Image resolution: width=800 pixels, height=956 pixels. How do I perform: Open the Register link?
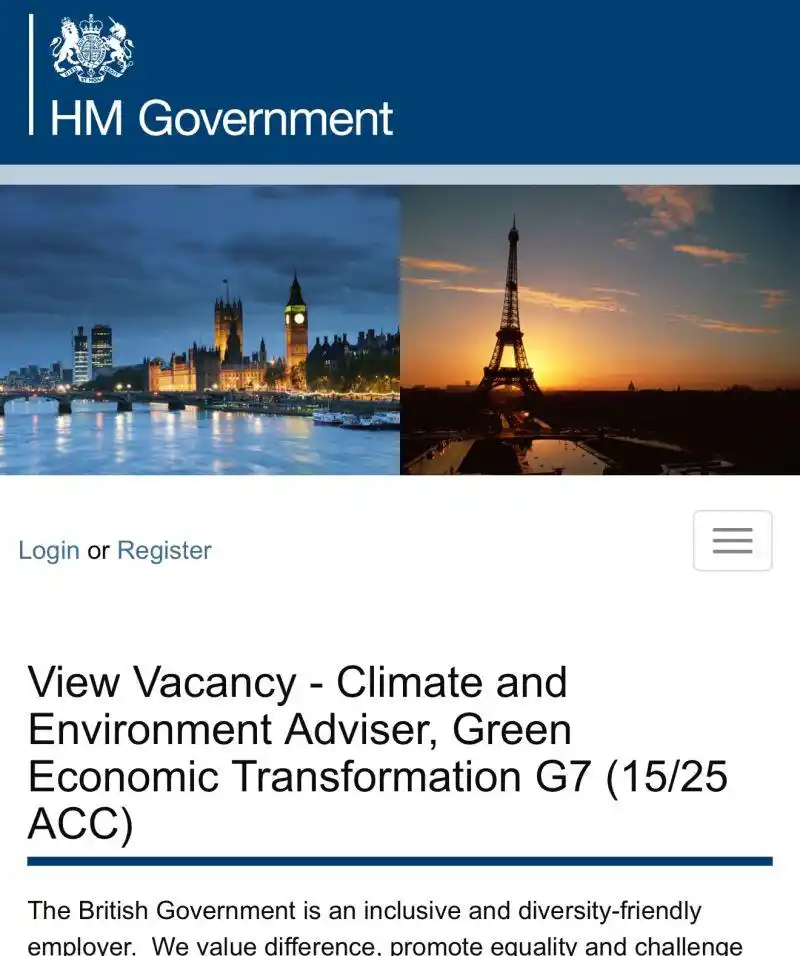point(164,551)
